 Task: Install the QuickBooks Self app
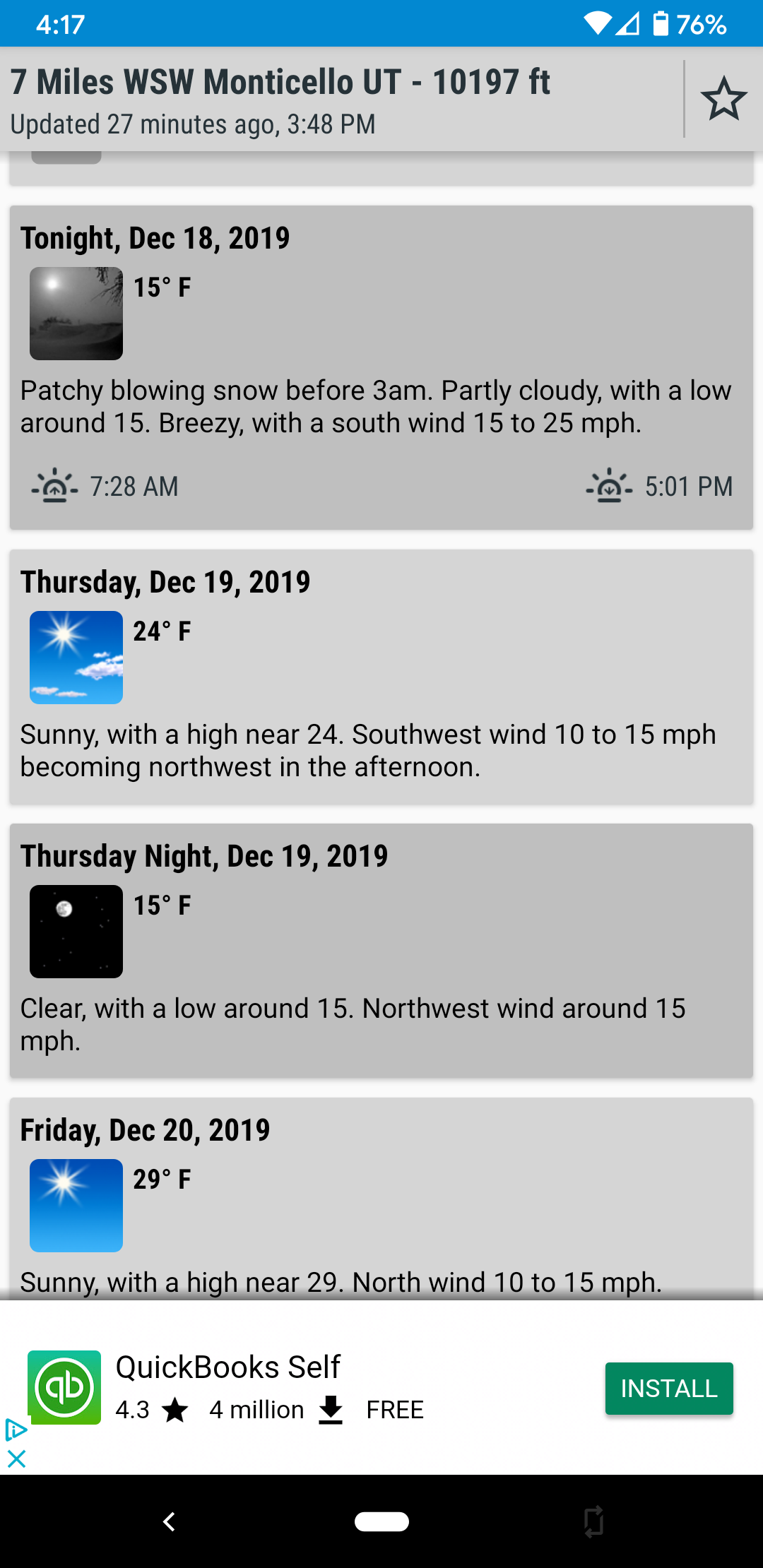668,1389
